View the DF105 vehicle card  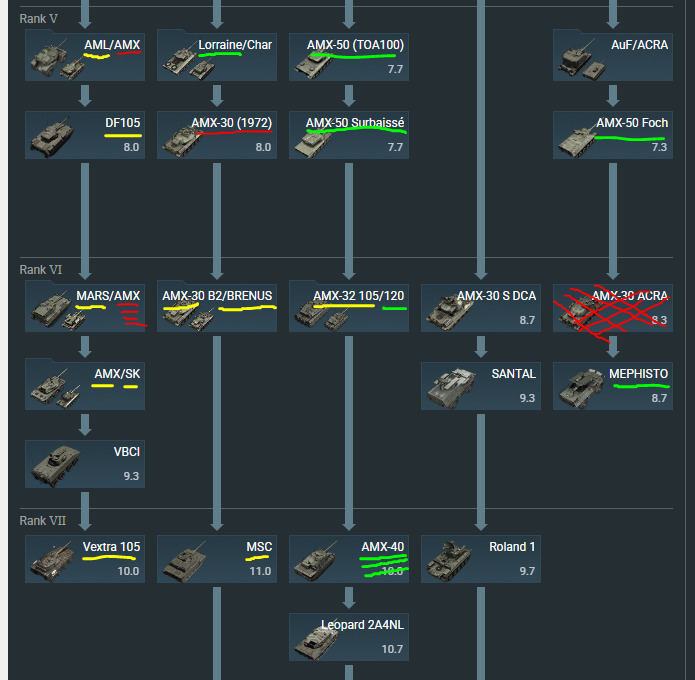(85, 135)
